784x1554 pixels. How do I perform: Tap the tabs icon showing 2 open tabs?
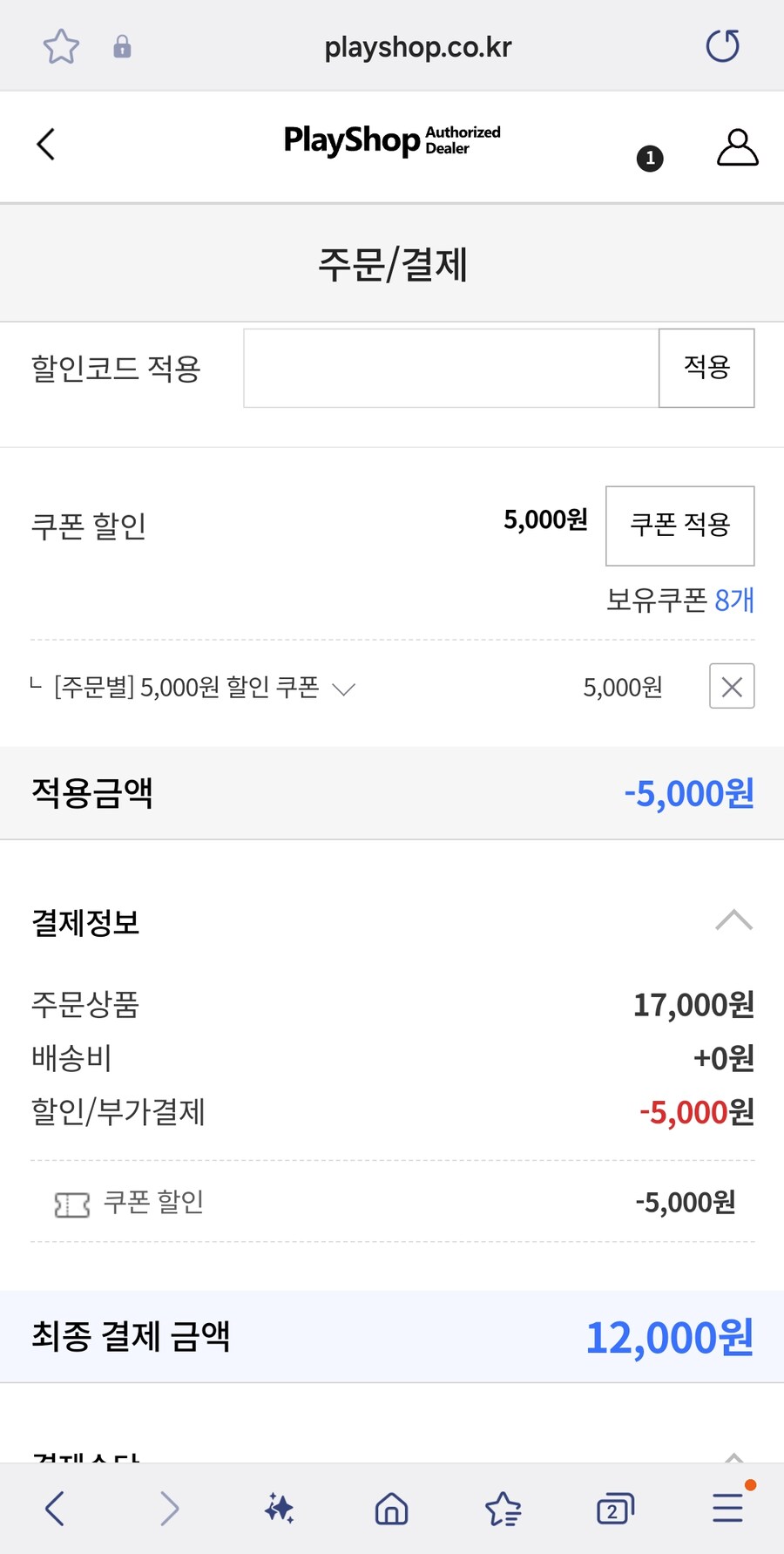pyautogui.click(x=615, y=1508)
